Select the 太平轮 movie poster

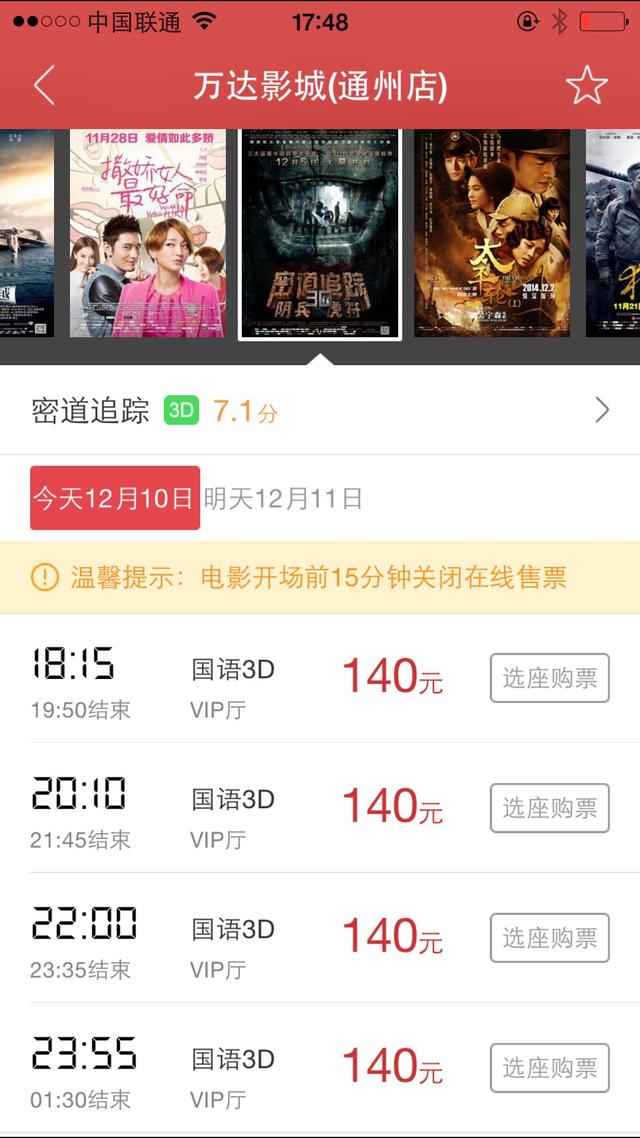click(492, 234)
